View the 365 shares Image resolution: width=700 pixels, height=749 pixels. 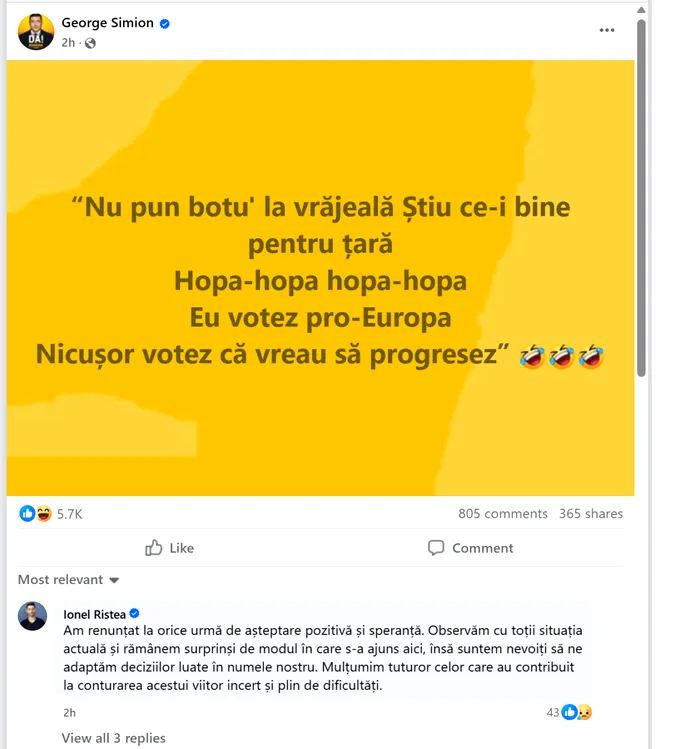(x=590, y=514)
